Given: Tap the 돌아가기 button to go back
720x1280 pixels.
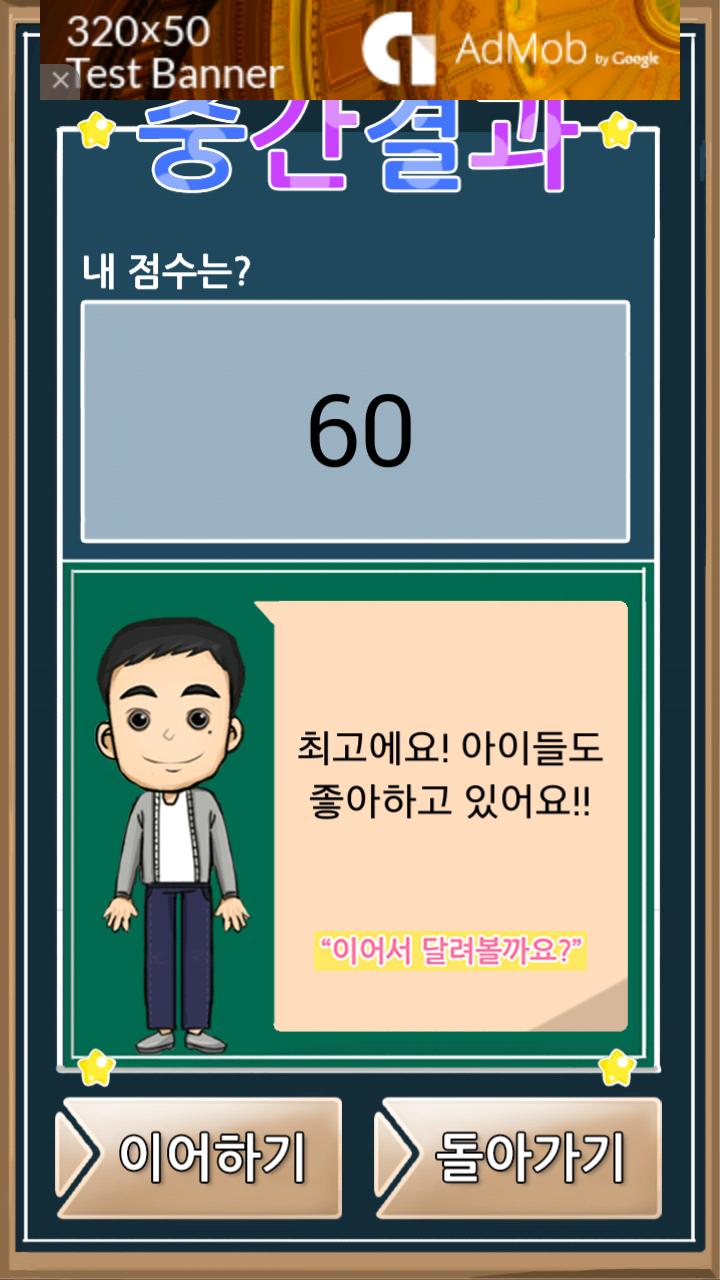Looking at the screenshot, I should click(x=520, y=1157).
